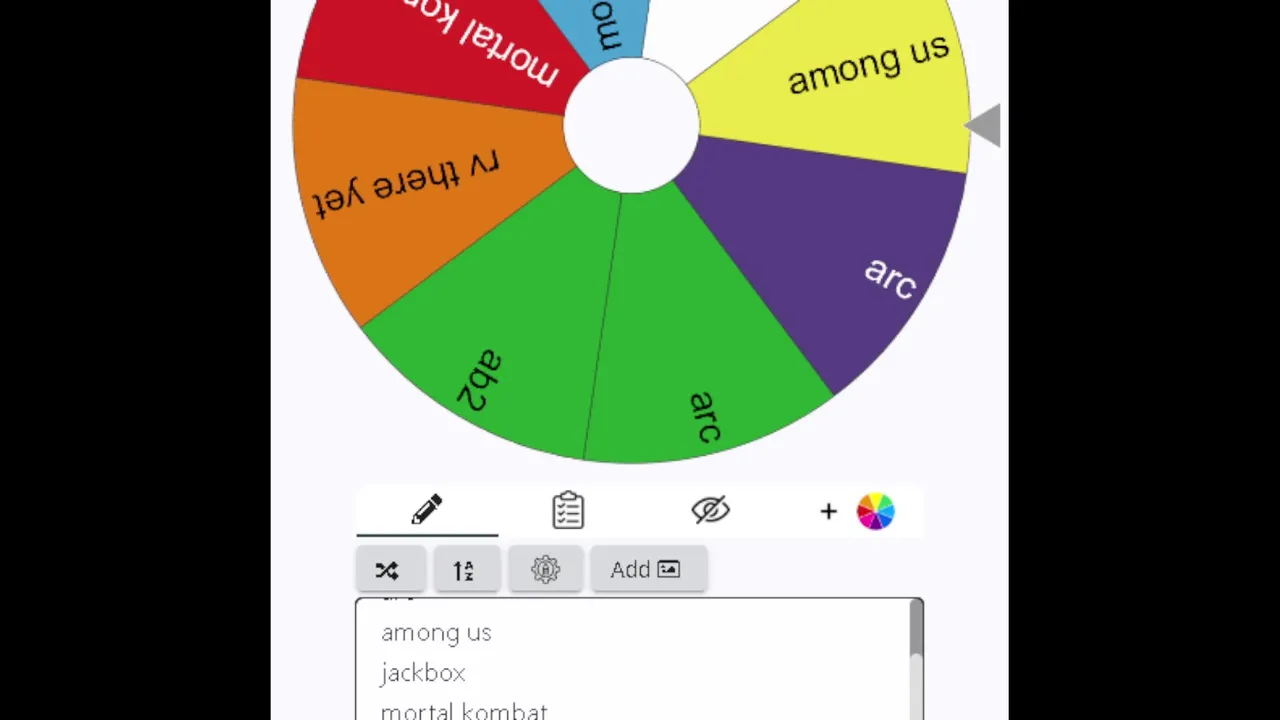
Task: Hide the entries panel with eye icon
Action: [x=710, y=511]
